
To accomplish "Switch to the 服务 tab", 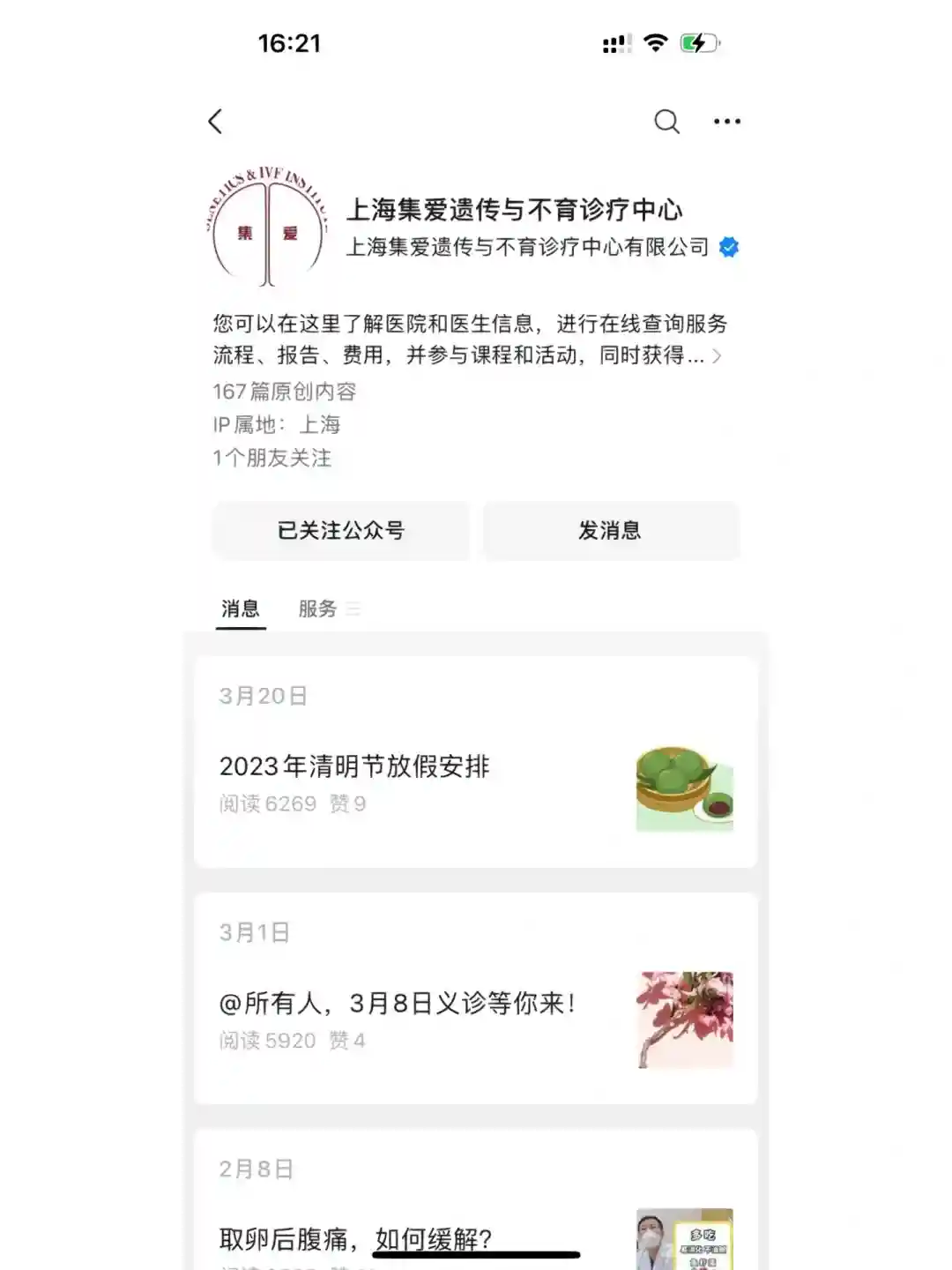I will 318,609.
